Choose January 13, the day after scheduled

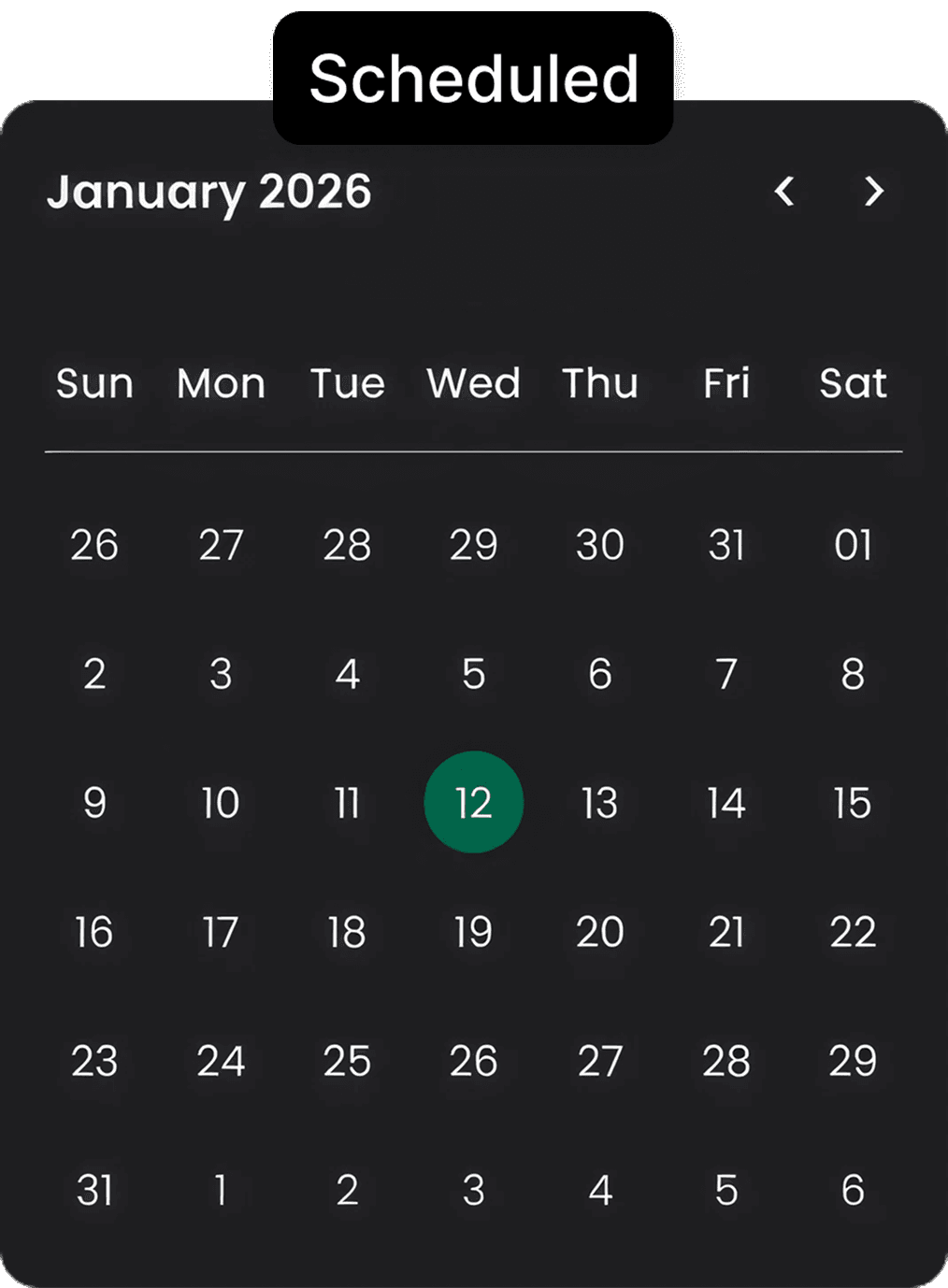pyautogui.click(x=598, y=802)
